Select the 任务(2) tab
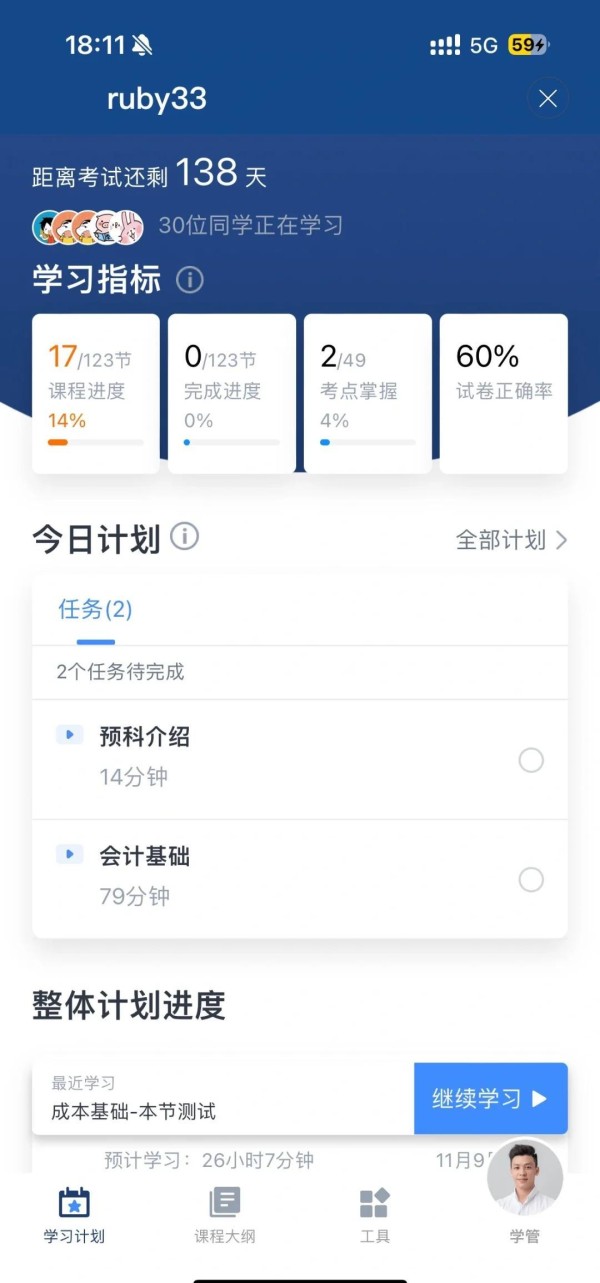Viewport: 600px width, 1283px height. click(x=96, y=610)
